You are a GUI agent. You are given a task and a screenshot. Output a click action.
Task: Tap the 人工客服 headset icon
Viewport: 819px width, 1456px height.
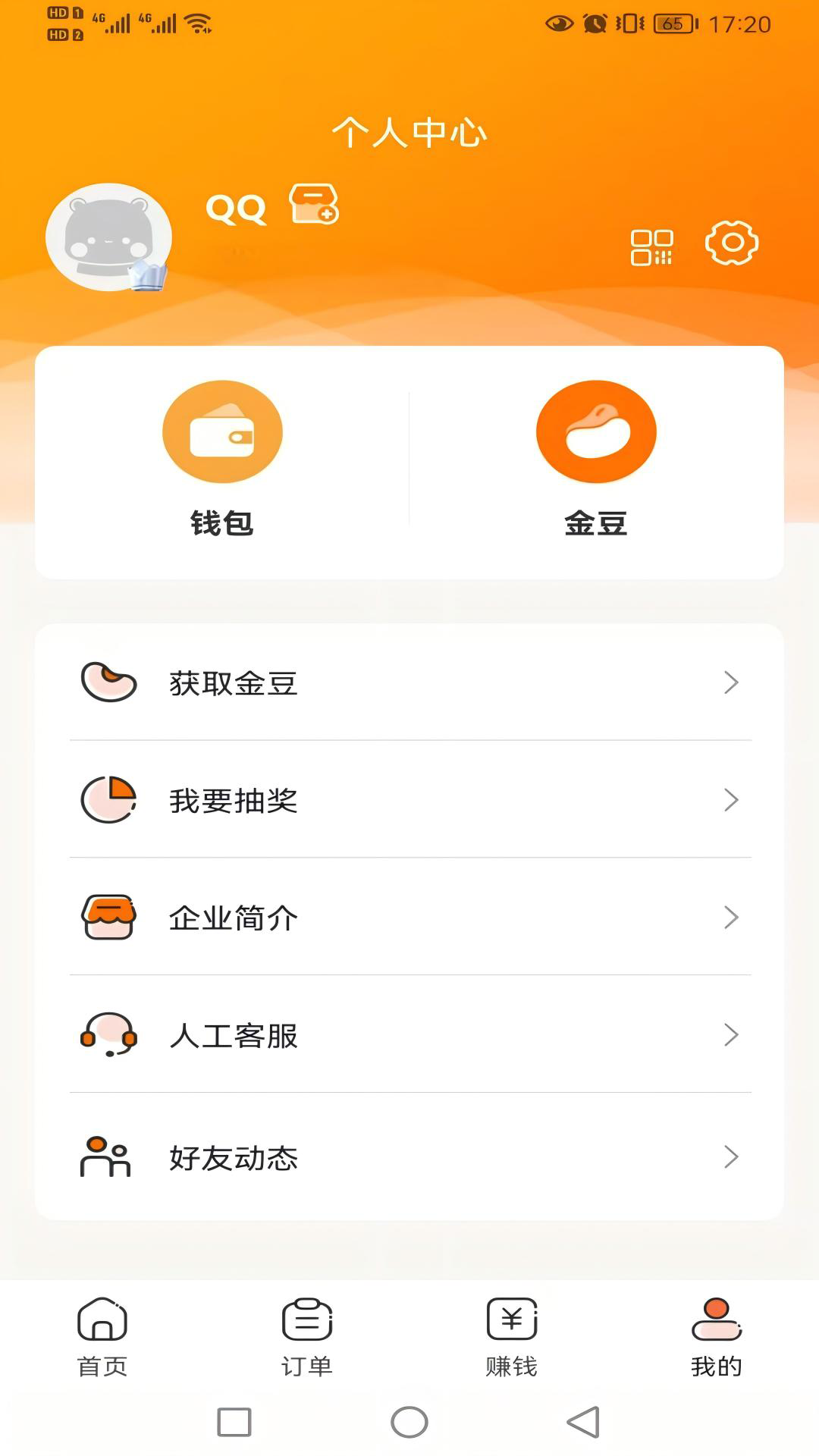click(x=108, y=1034)
